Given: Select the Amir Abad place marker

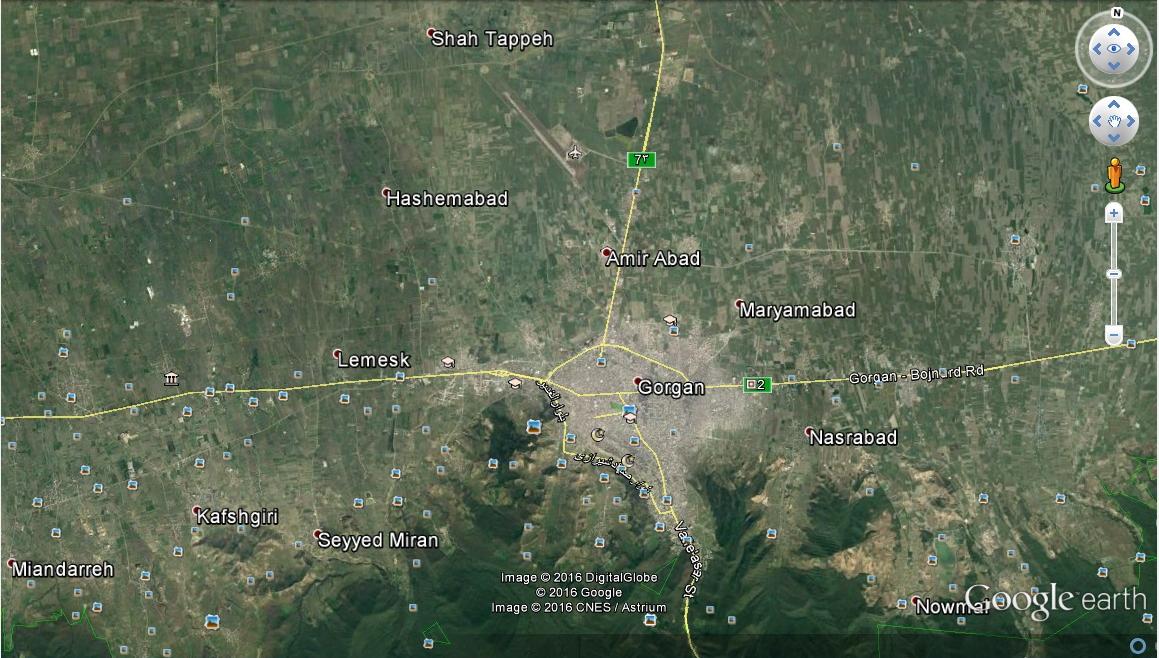Looking at the screenshot, I should click(606, 252).
